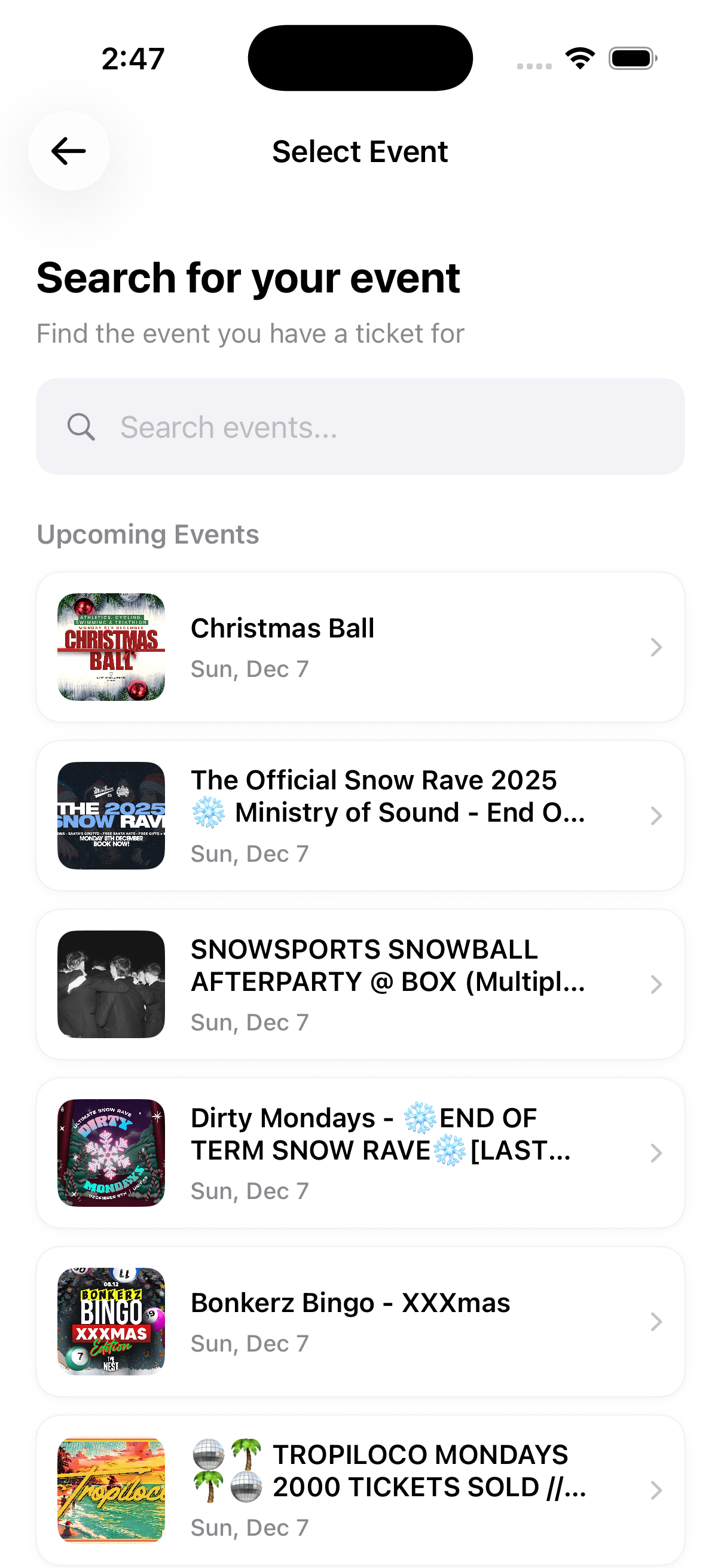Select the Christmas Ball event

(x=360, y=647)
